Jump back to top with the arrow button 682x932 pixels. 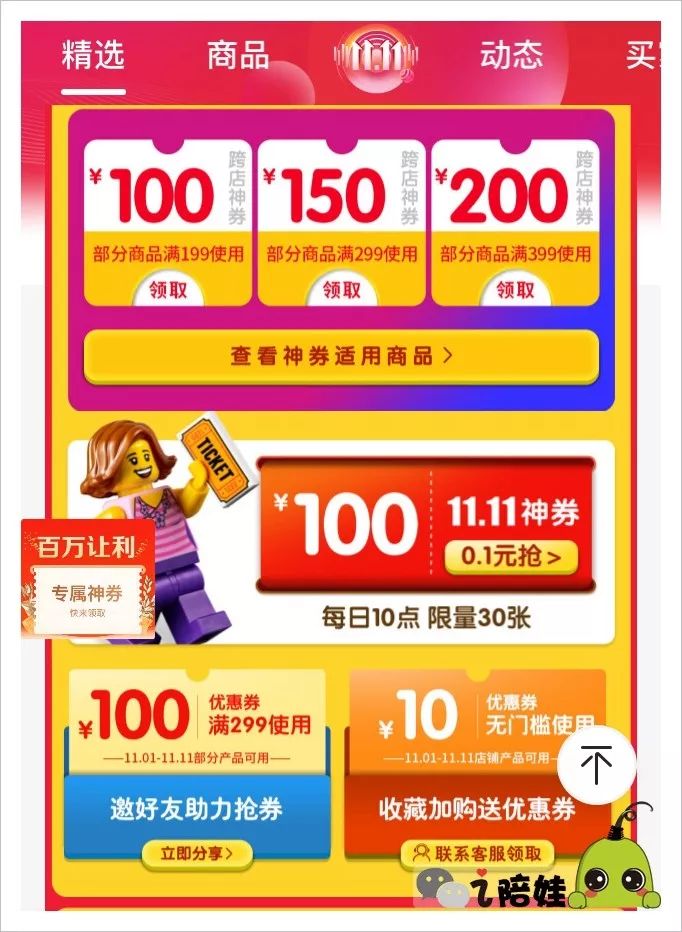(596, 766)
